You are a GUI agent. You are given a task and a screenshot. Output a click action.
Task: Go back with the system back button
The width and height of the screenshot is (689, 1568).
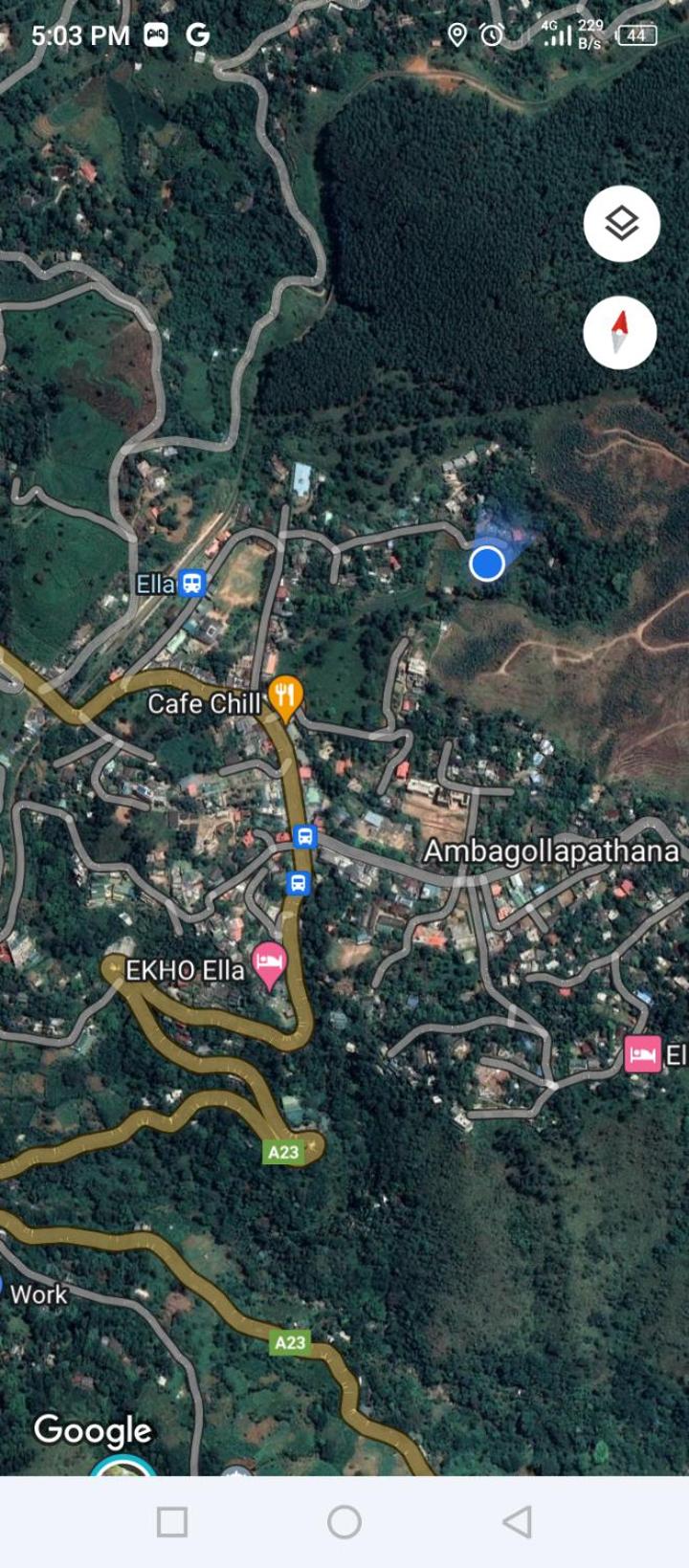(x=517, y=1522)
